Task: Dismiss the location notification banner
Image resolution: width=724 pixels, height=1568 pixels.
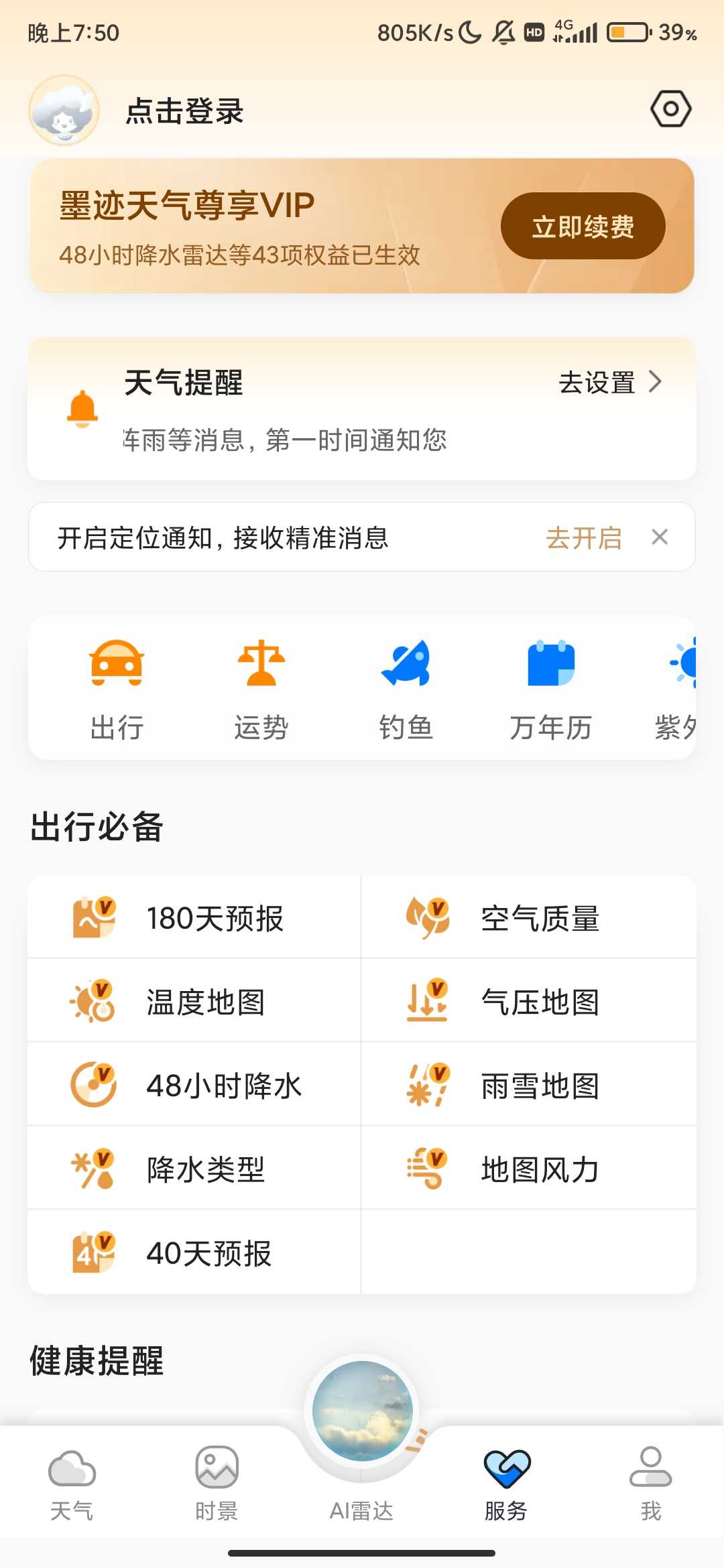Action: pos(660,537)
